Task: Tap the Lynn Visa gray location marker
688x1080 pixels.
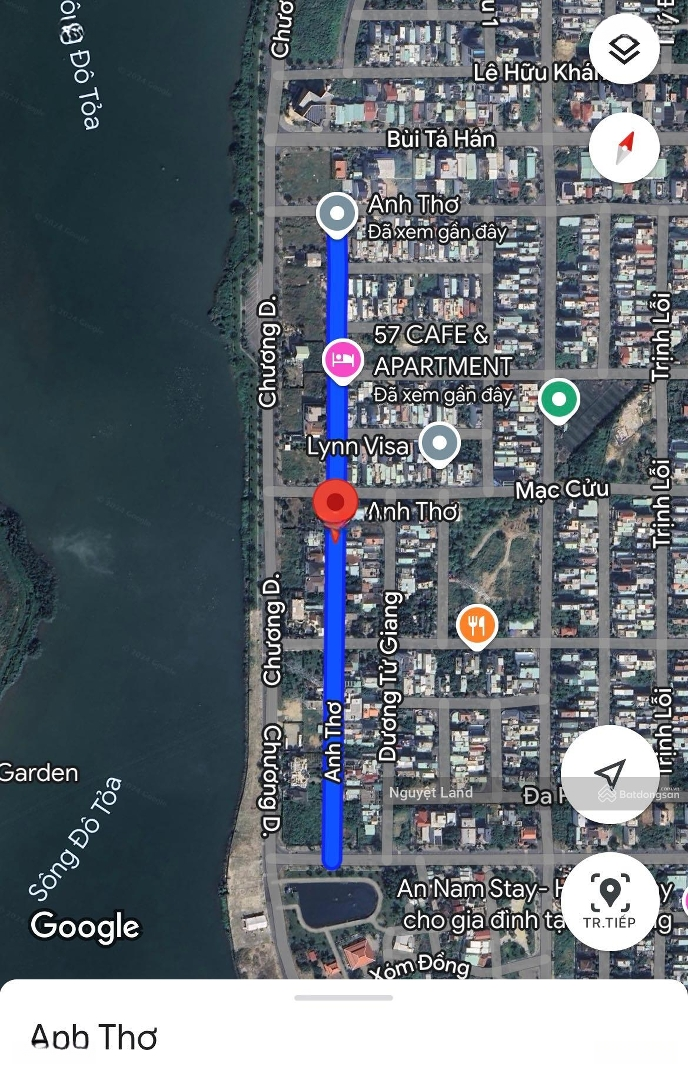Action: point(438,443)
